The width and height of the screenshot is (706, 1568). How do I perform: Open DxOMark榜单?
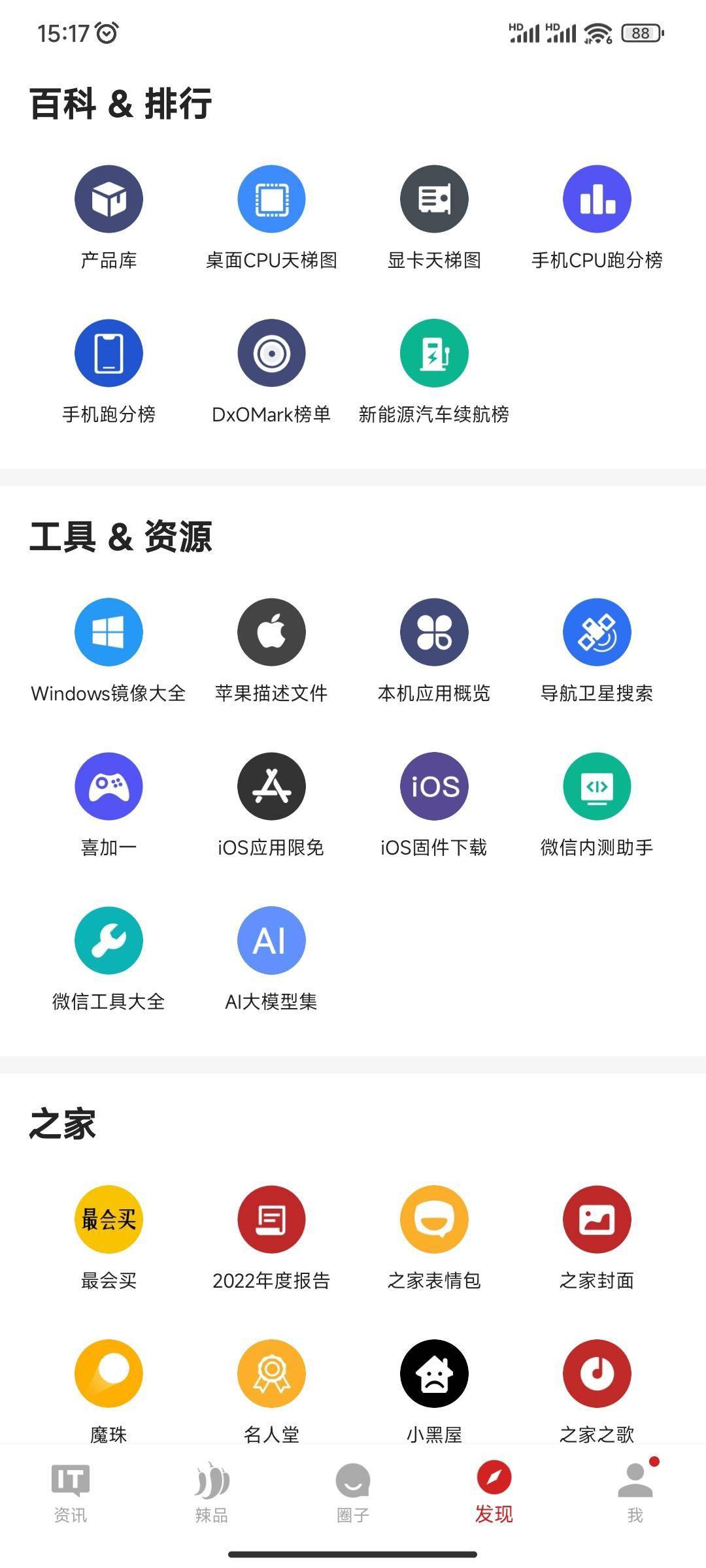pyautogui.click(x=271, y=353)
